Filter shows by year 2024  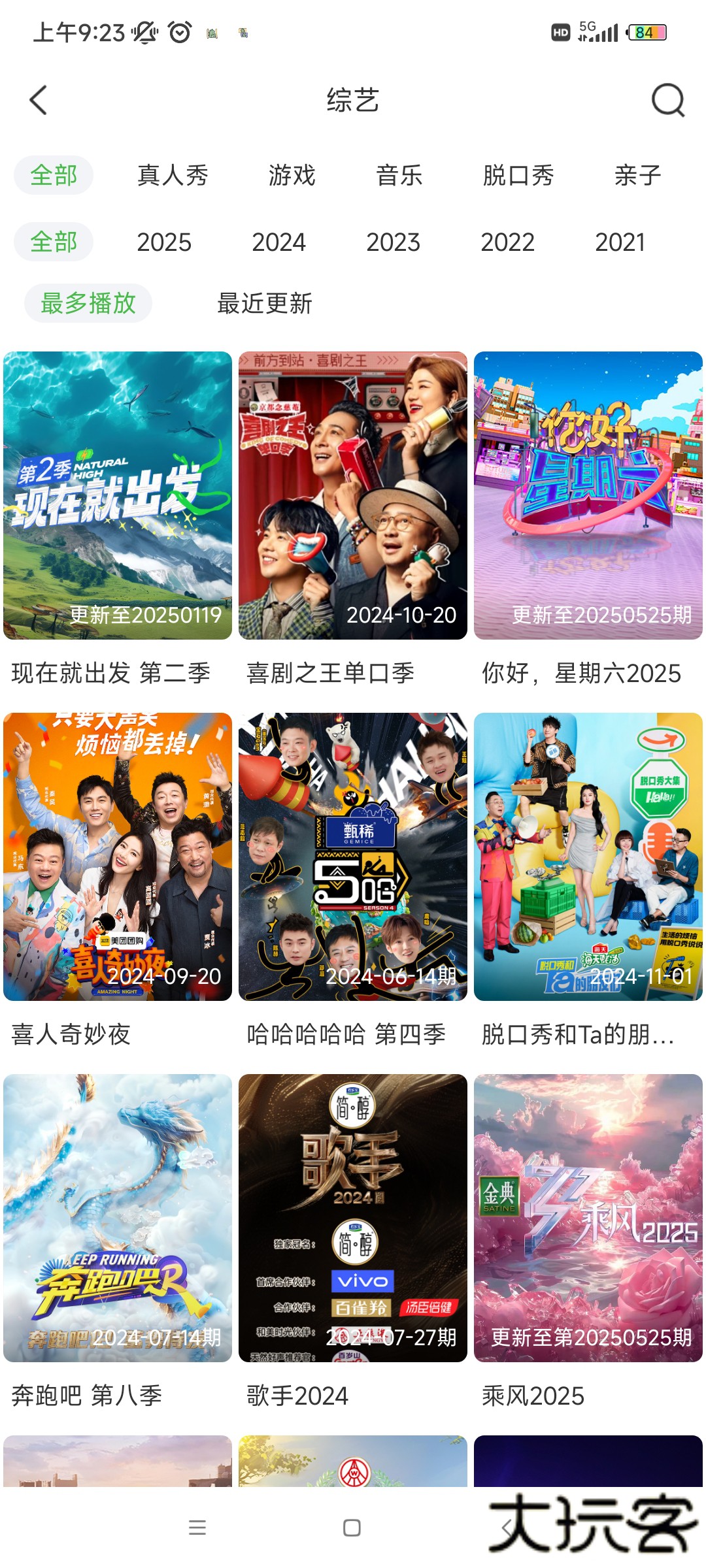279,242
